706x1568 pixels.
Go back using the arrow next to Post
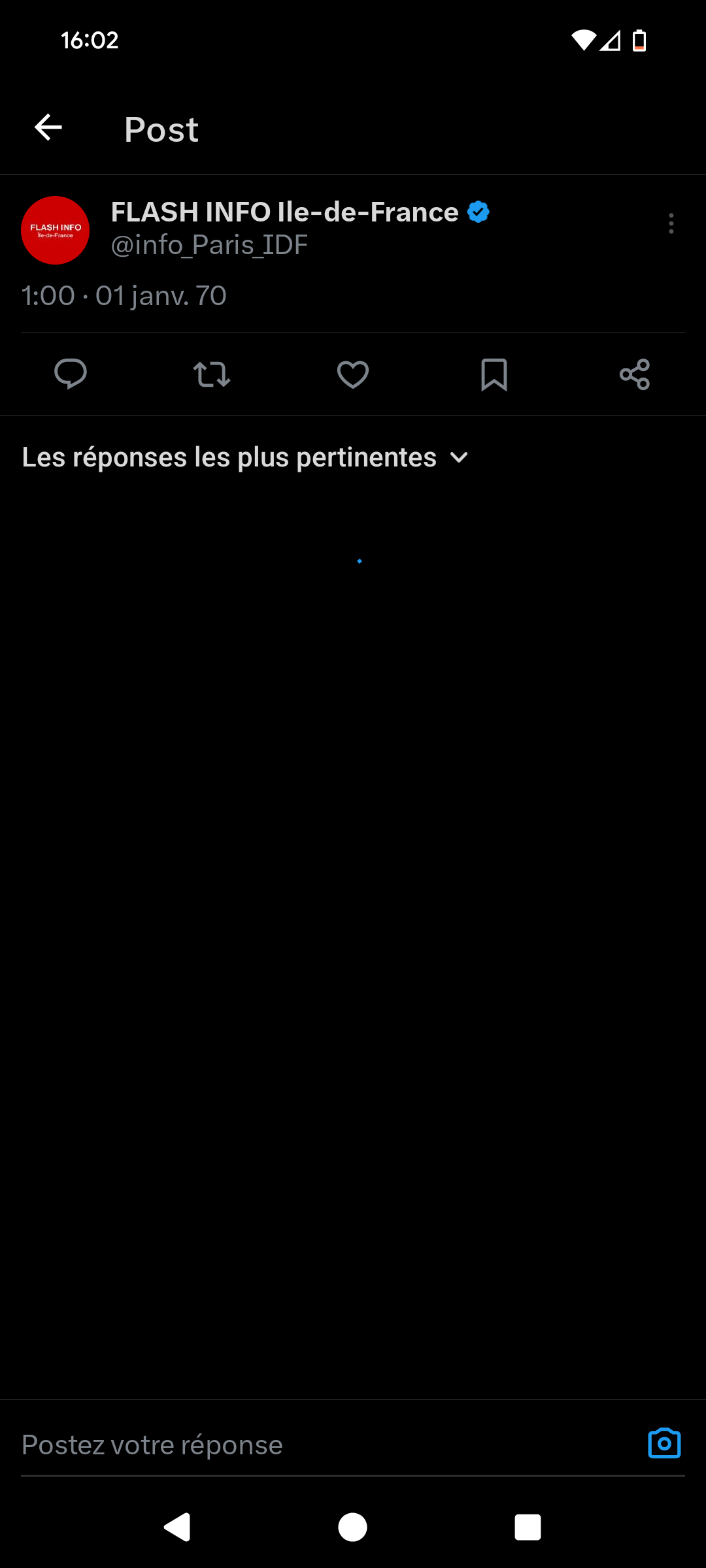click(48, 127)
